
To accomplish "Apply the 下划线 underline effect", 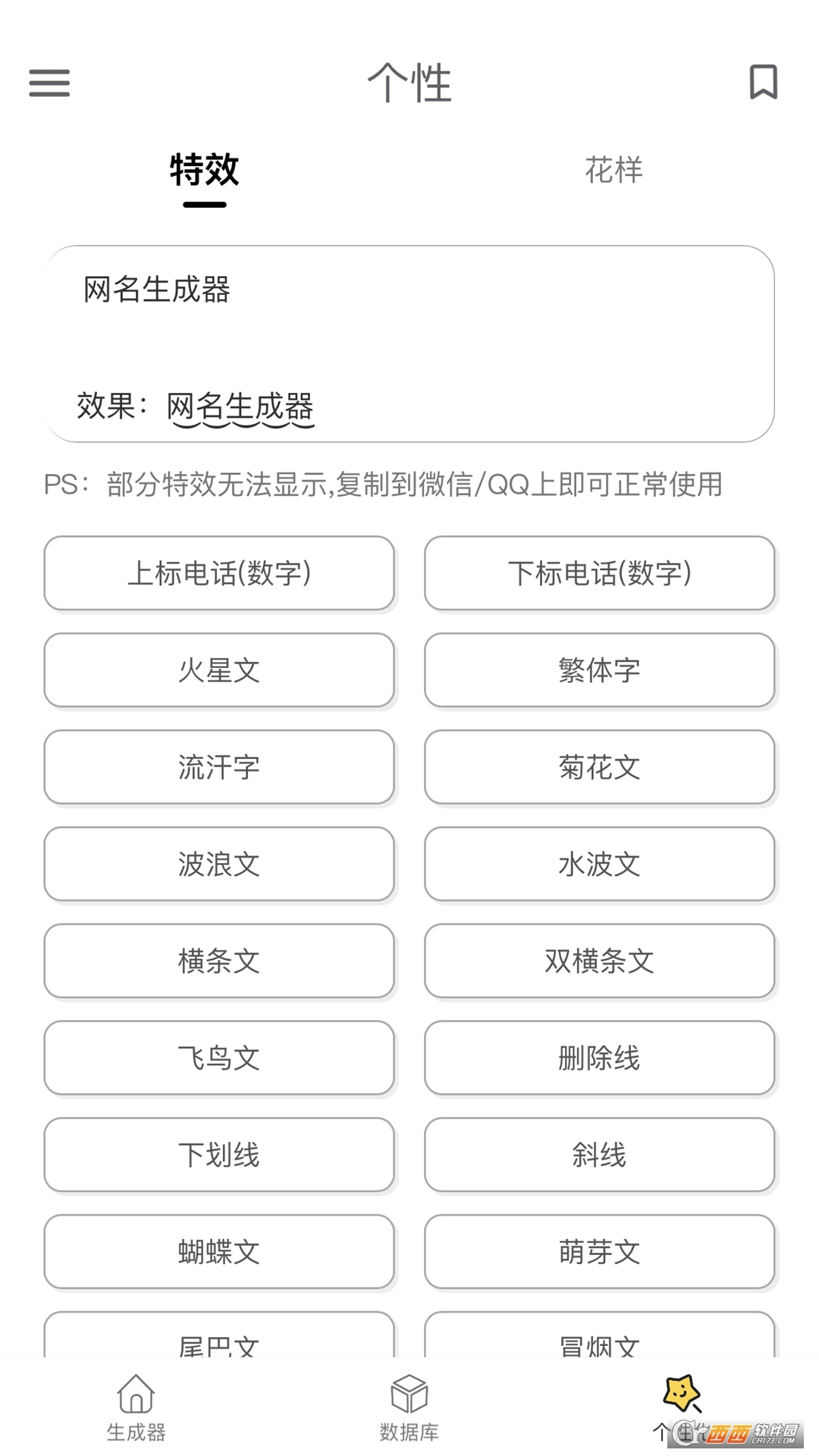I will tap(219, 1155).
